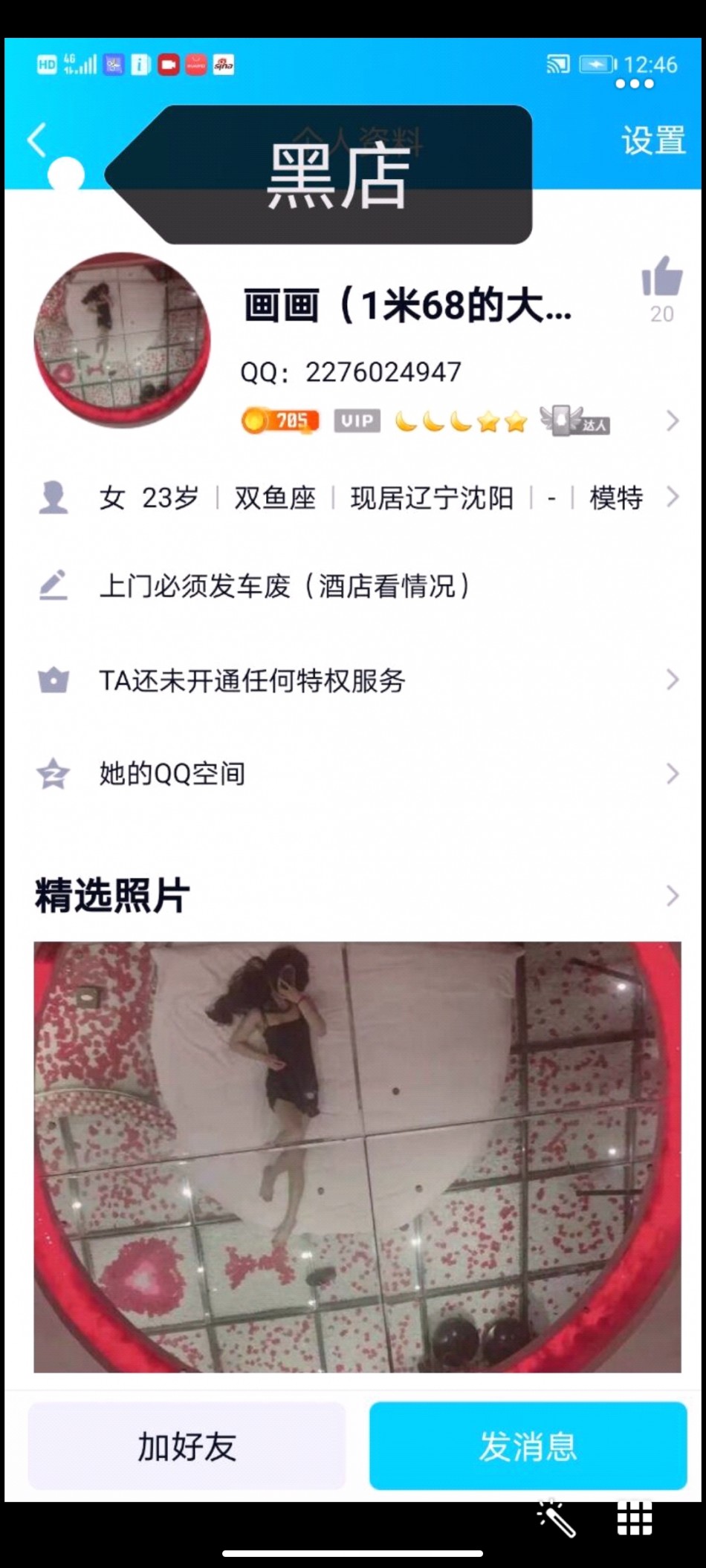This screenshot has width=706, height=1568.
Task: Open 设置 in the header
Action: pos(652,140)
